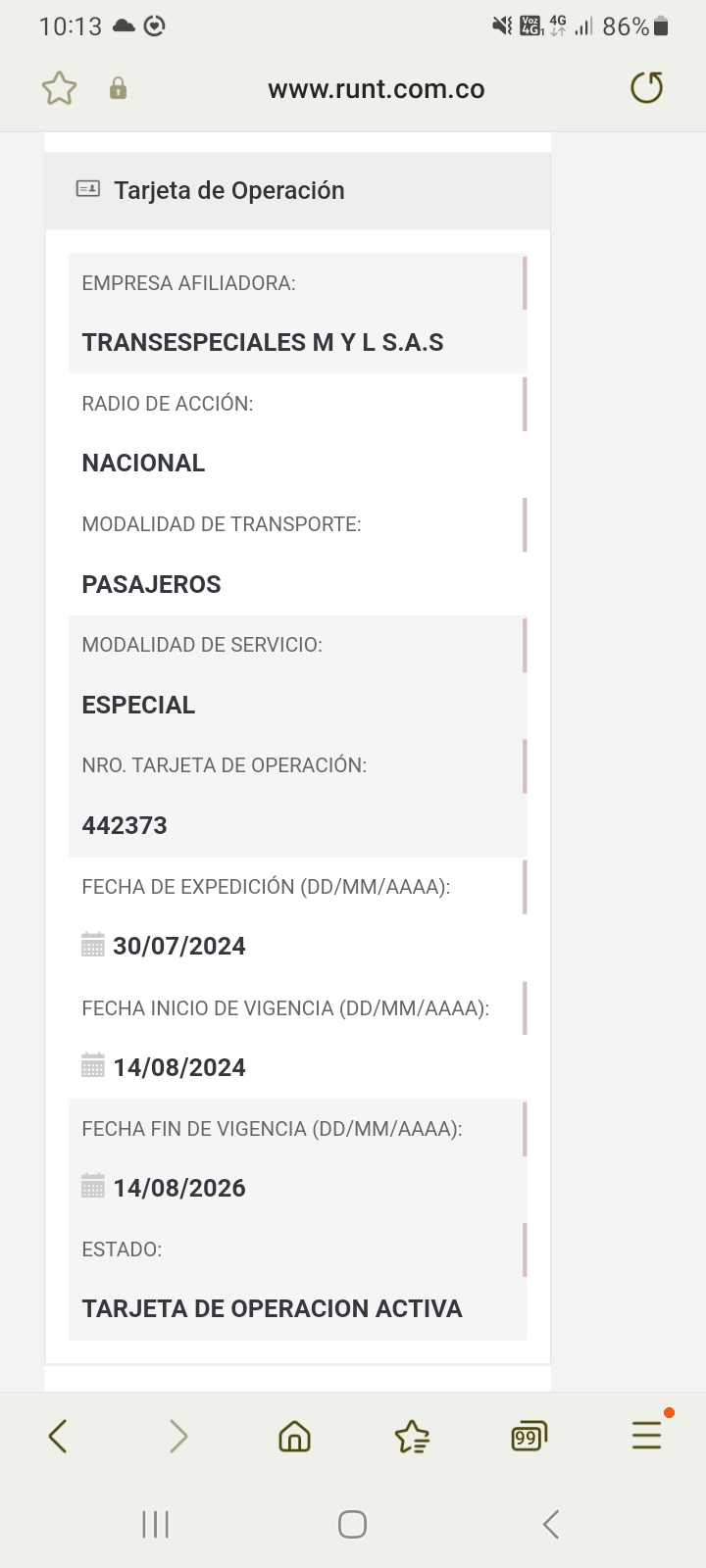The height and width of the screenshot is (1568, 706).
Task: Show recent apps from the system bar
Action: click(156, 1524)
